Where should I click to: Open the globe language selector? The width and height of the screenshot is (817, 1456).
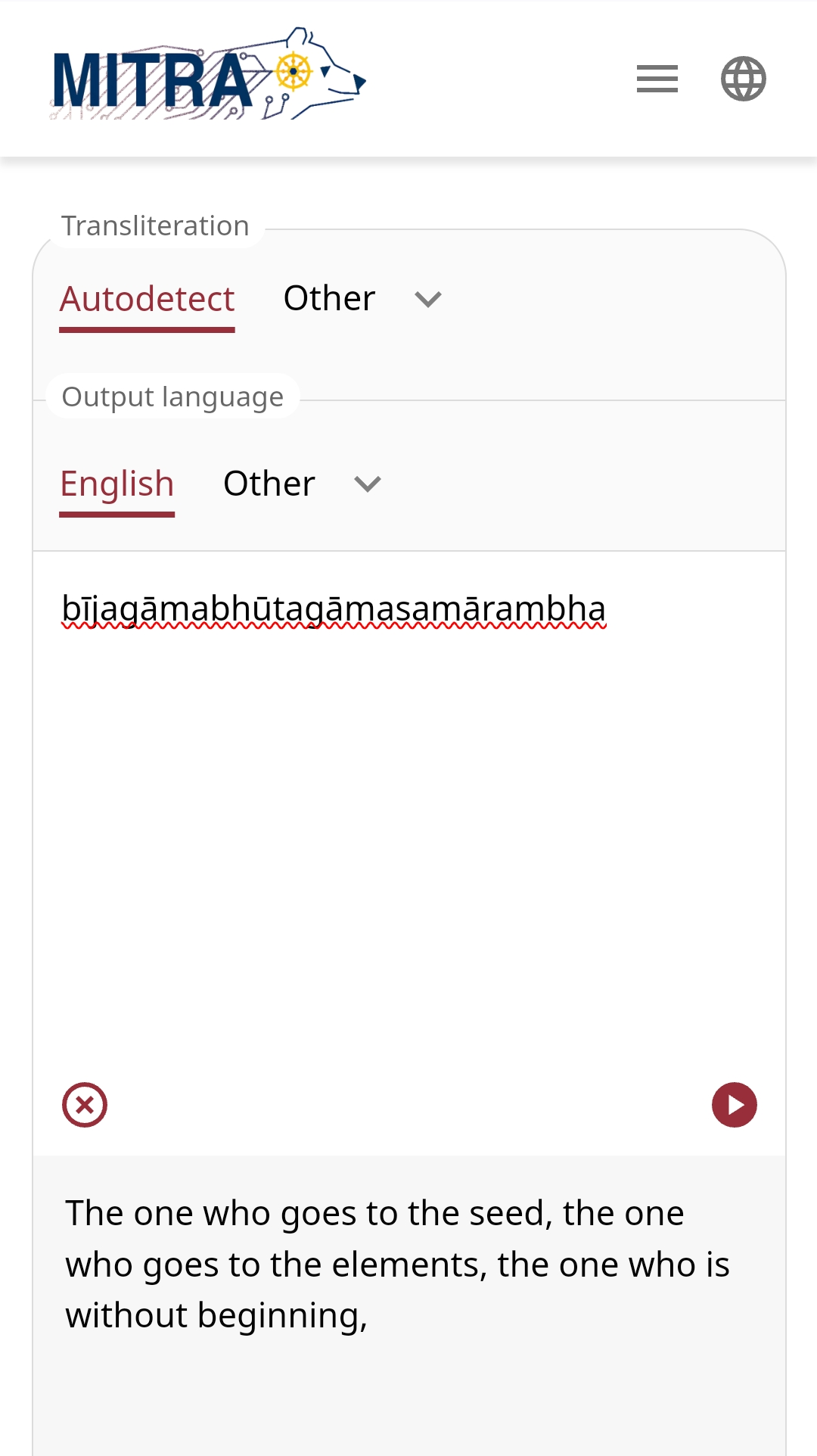click(x=743, y=79)
